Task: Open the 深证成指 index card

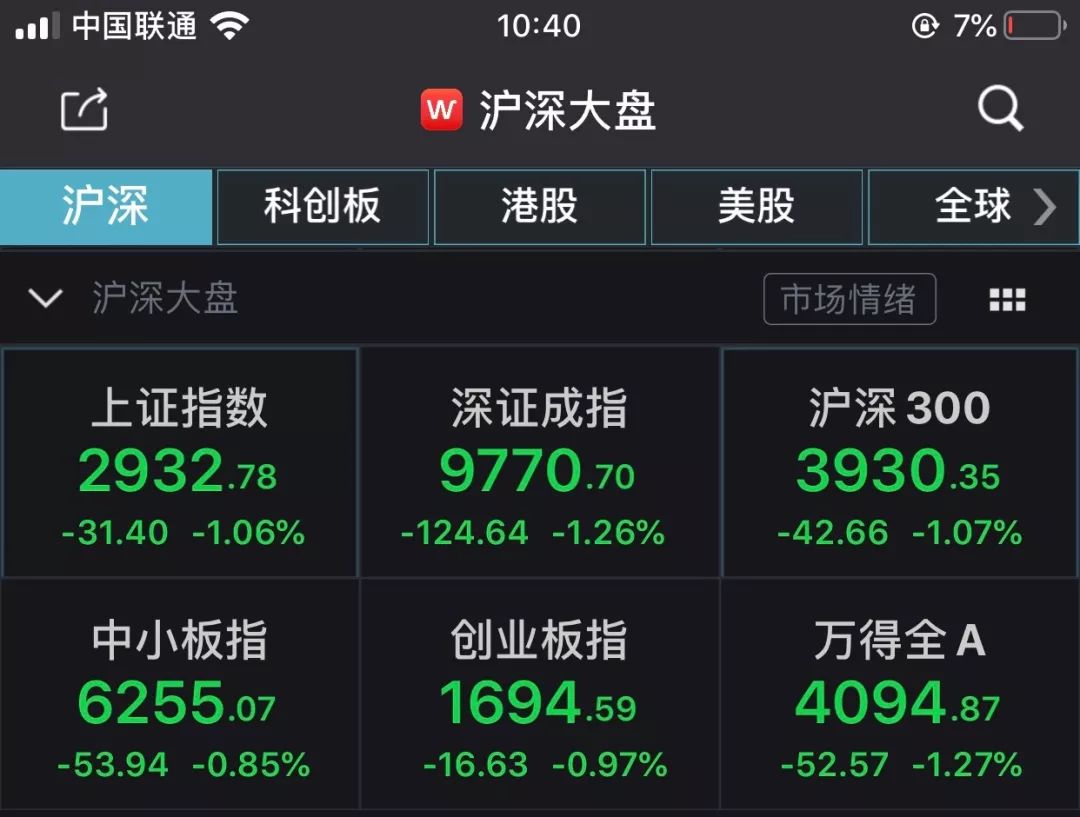Action: point(539,462)
